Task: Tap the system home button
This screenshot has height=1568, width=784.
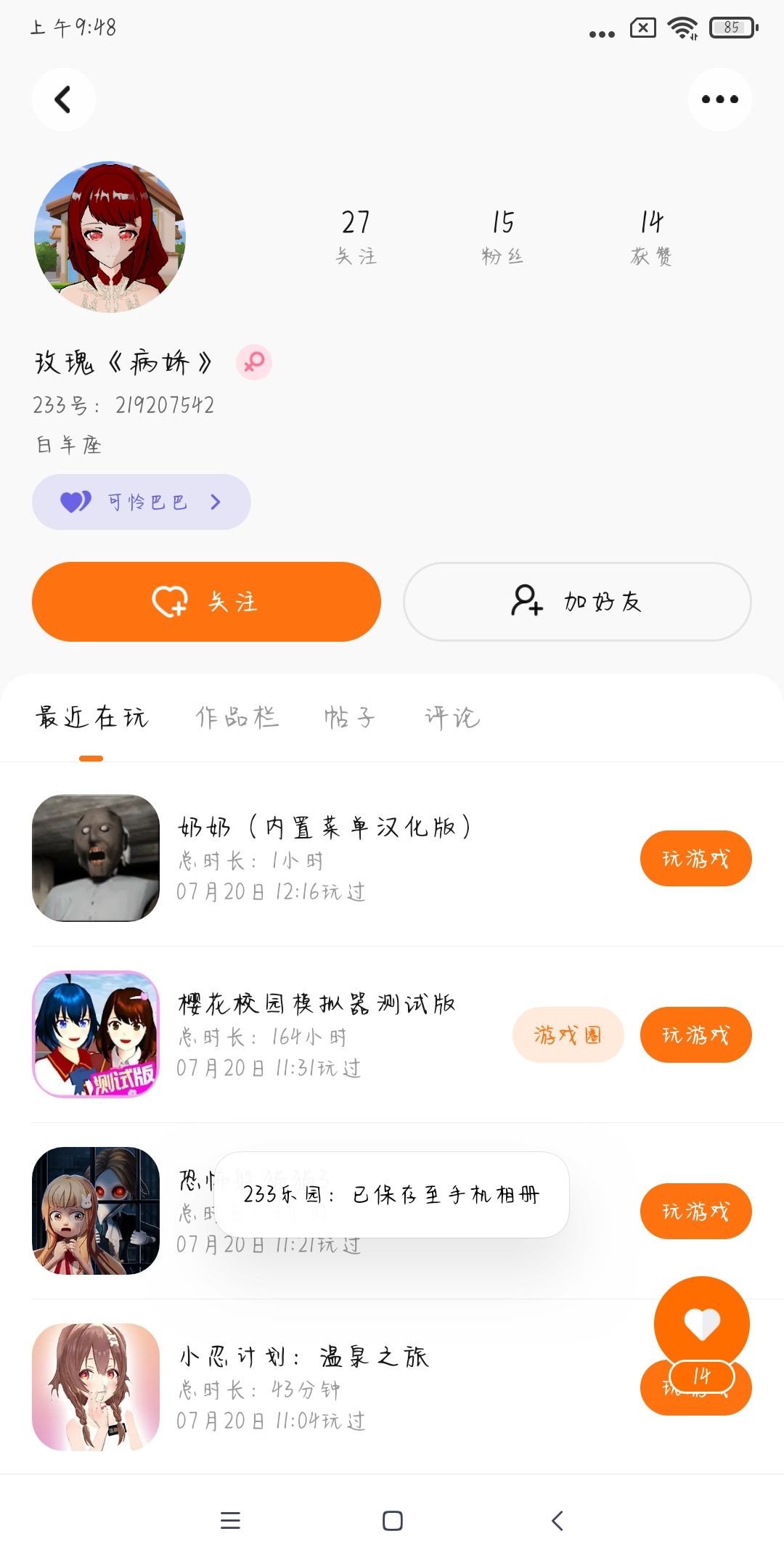Action: point(392,1521)
